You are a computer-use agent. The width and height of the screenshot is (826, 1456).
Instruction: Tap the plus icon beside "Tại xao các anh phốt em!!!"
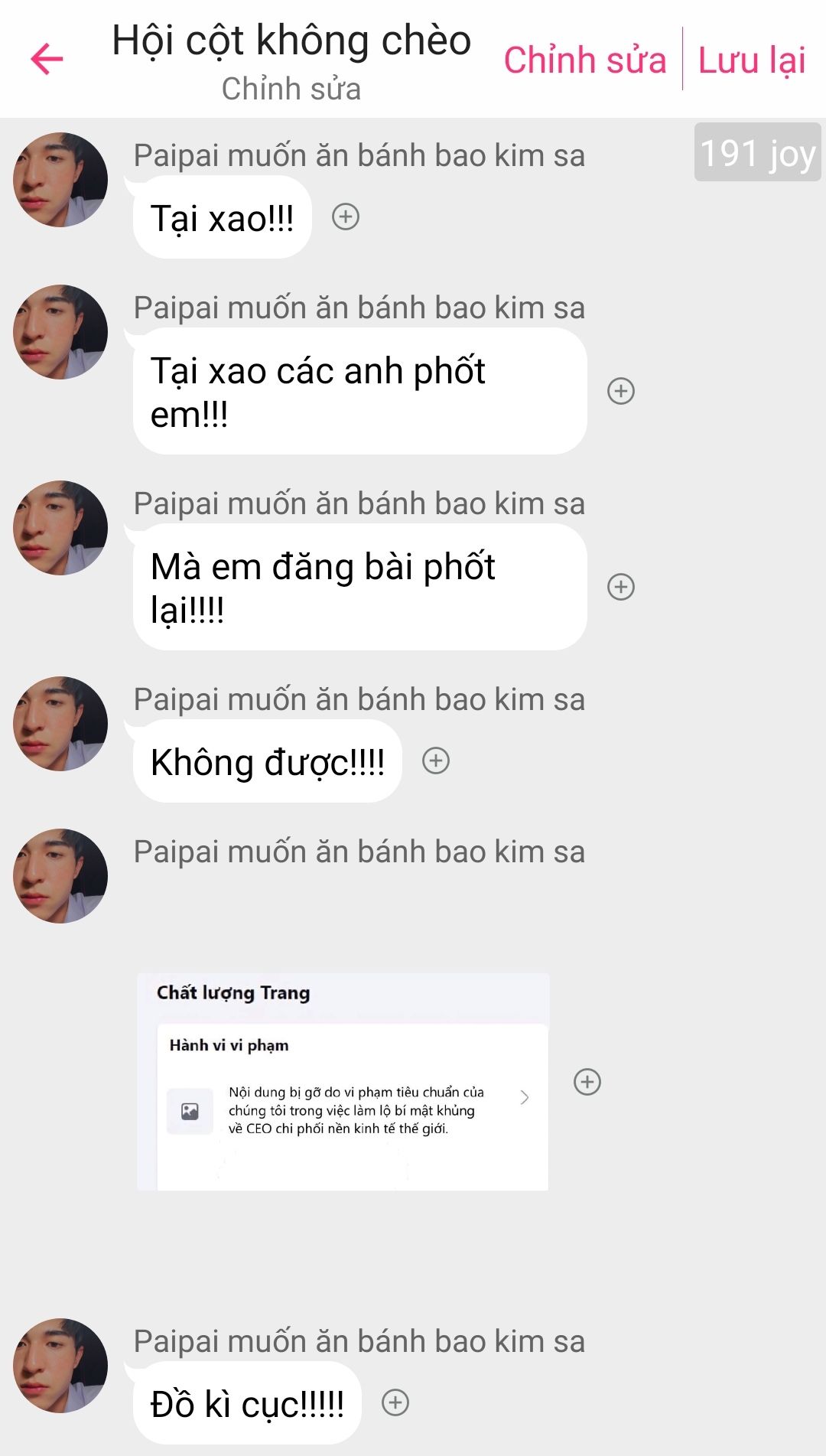pyautogui.click(x=620, y=391)
